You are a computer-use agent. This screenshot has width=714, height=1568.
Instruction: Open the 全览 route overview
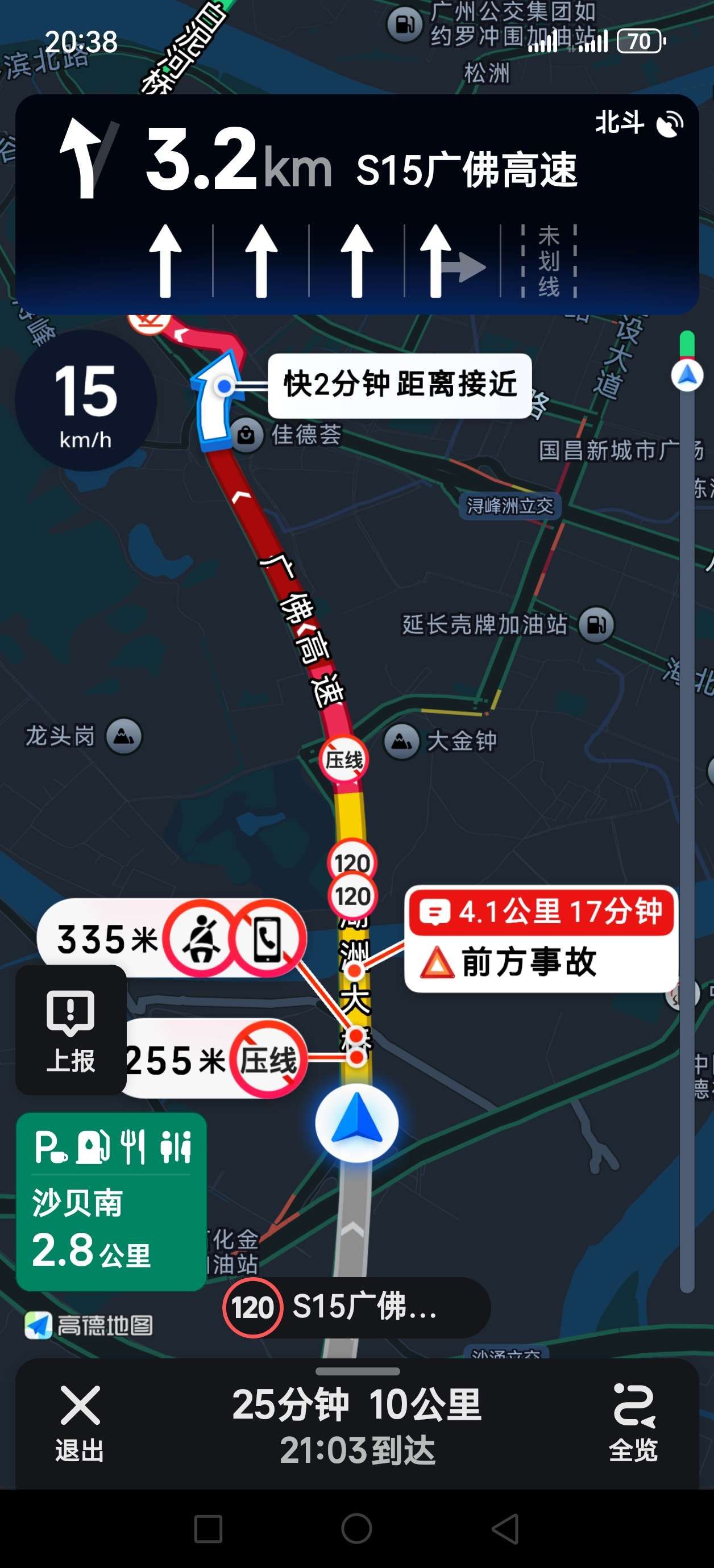pyautogui.click(x=634, y=1423)
